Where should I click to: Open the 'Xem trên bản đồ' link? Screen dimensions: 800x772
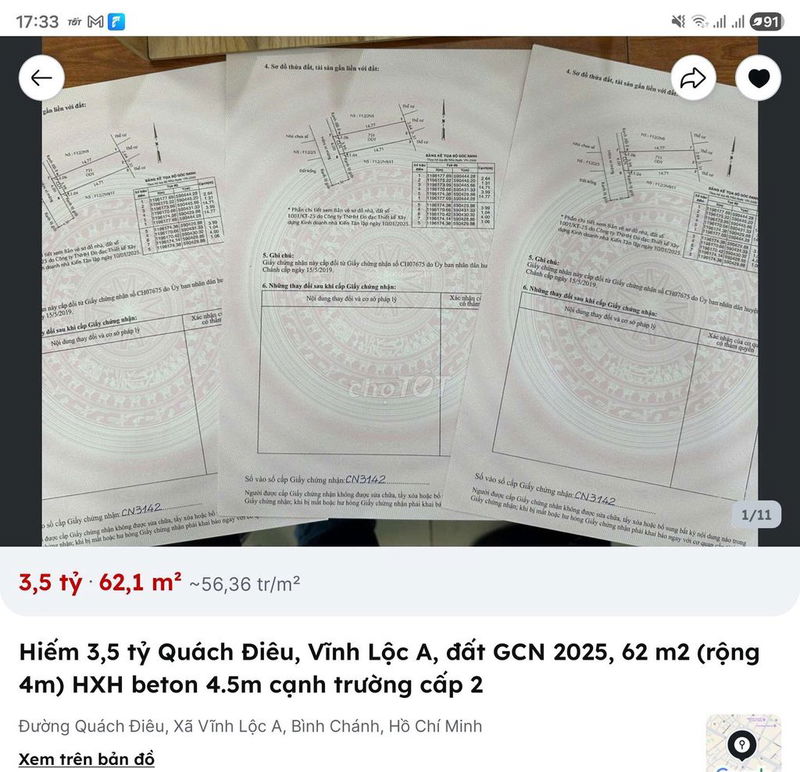[x=86, y=759]
